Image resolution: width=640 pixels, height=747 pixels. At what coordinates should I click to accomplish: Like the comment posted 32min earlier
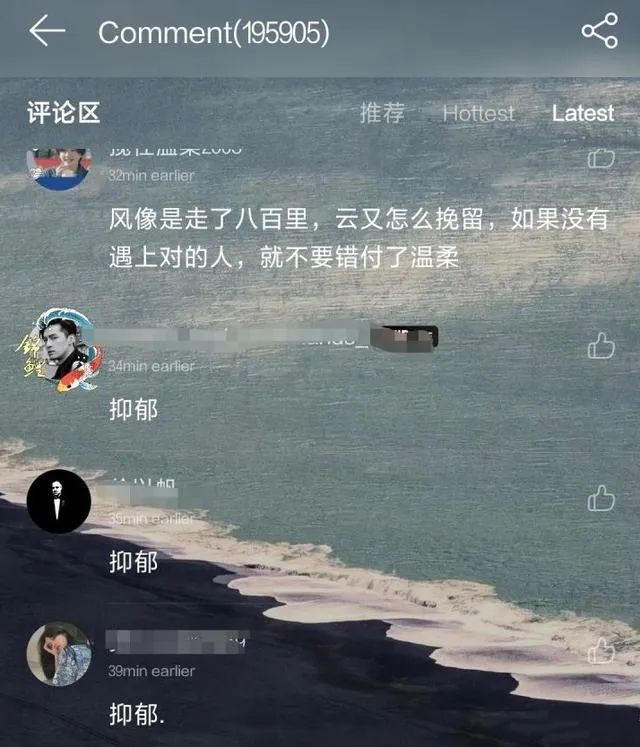click(600, 158)
